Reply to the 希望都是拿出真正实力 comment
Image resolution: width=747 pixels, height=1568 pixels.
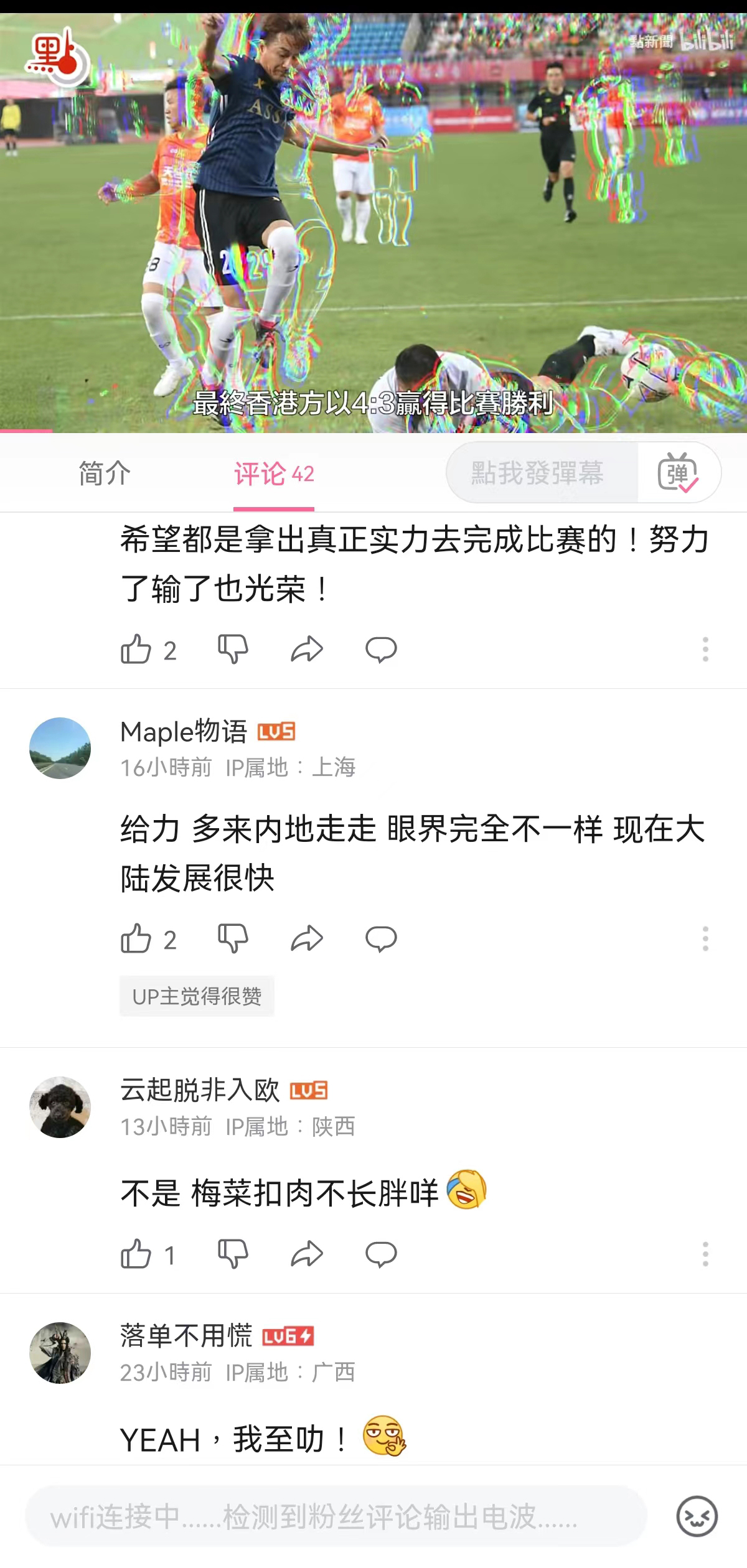pyautogui.click(x=381, y=650)
